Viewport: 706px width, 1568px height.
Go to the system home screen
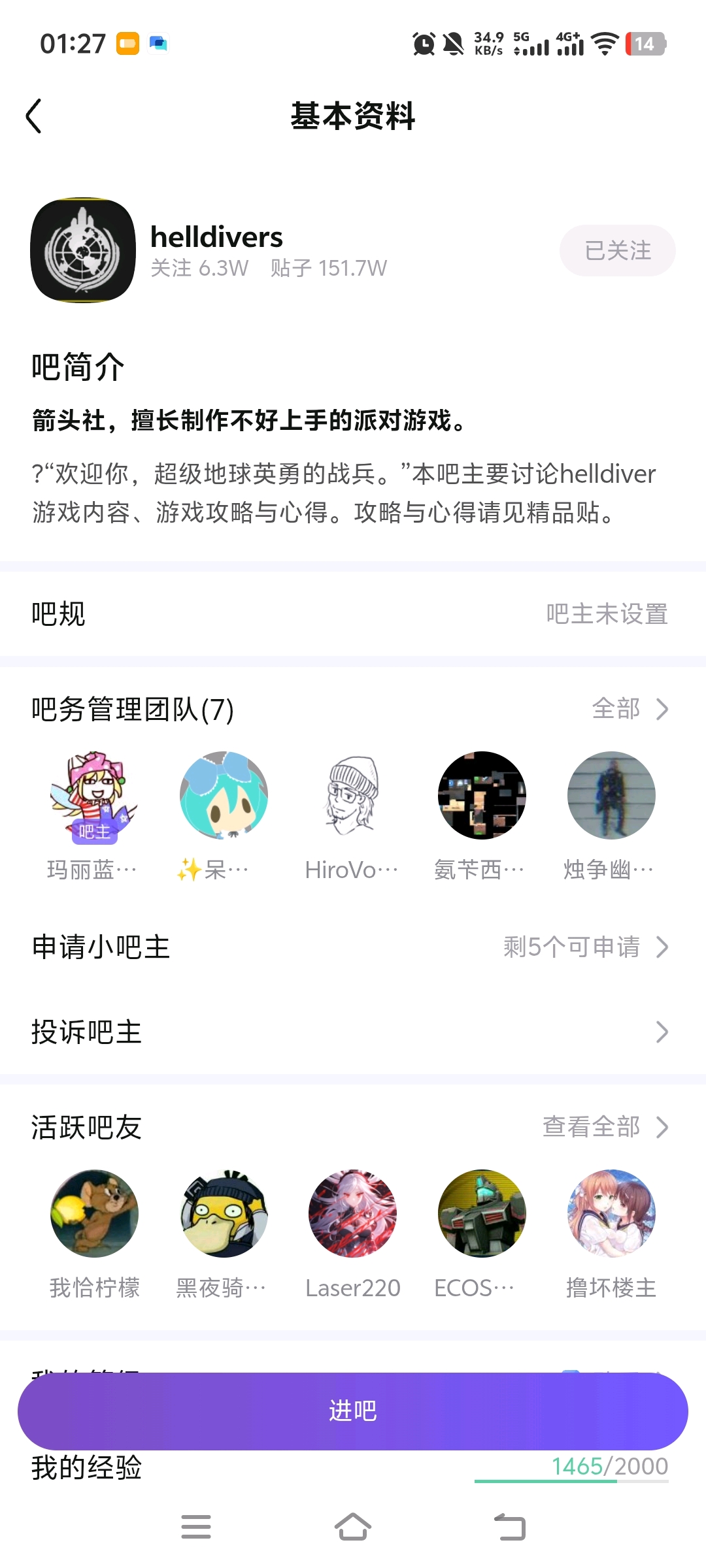coord(353,1527)
